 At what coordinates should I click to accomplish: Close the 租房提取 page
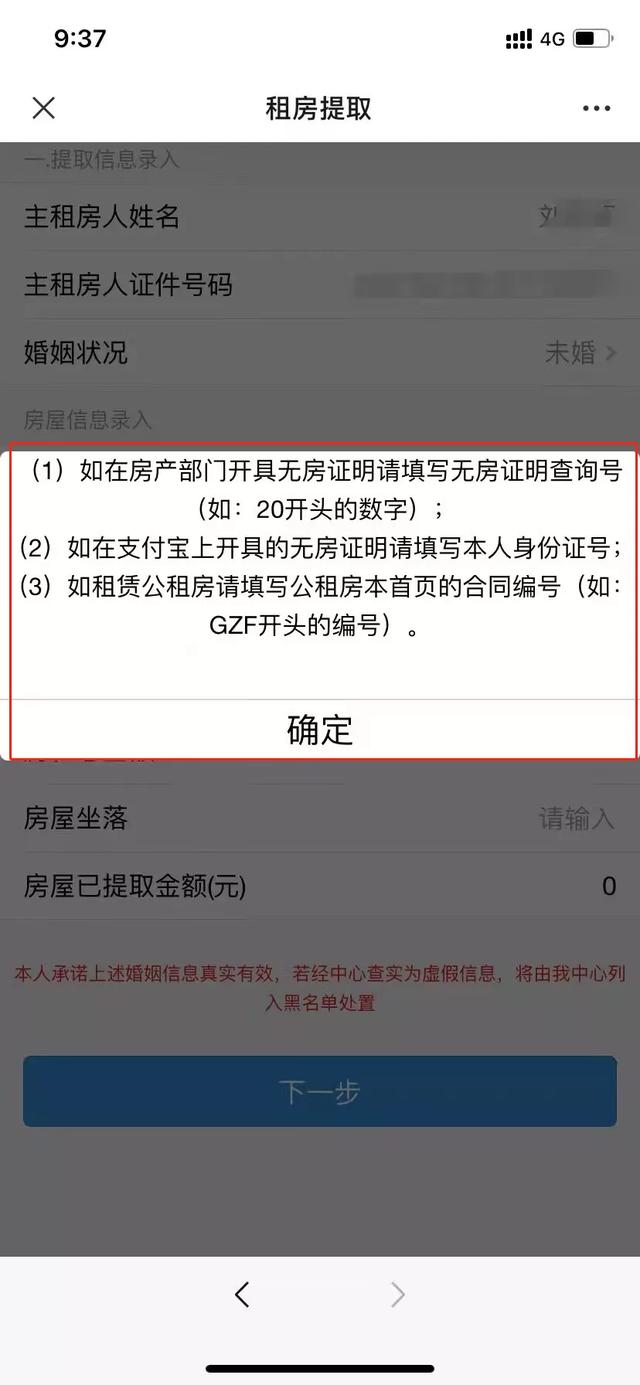[x=44, y=108]
